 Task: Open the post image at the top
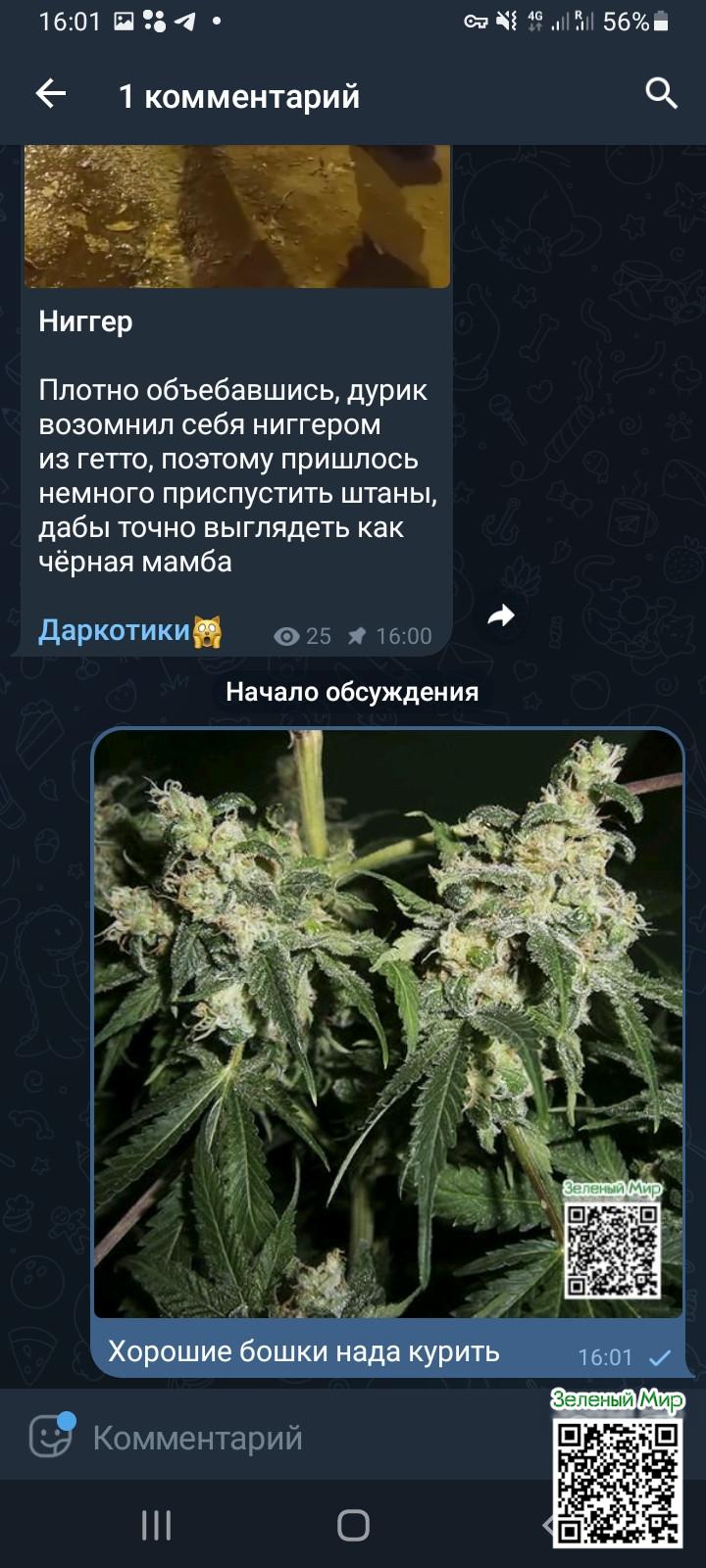pyautogui.click(x=236, y=218)
